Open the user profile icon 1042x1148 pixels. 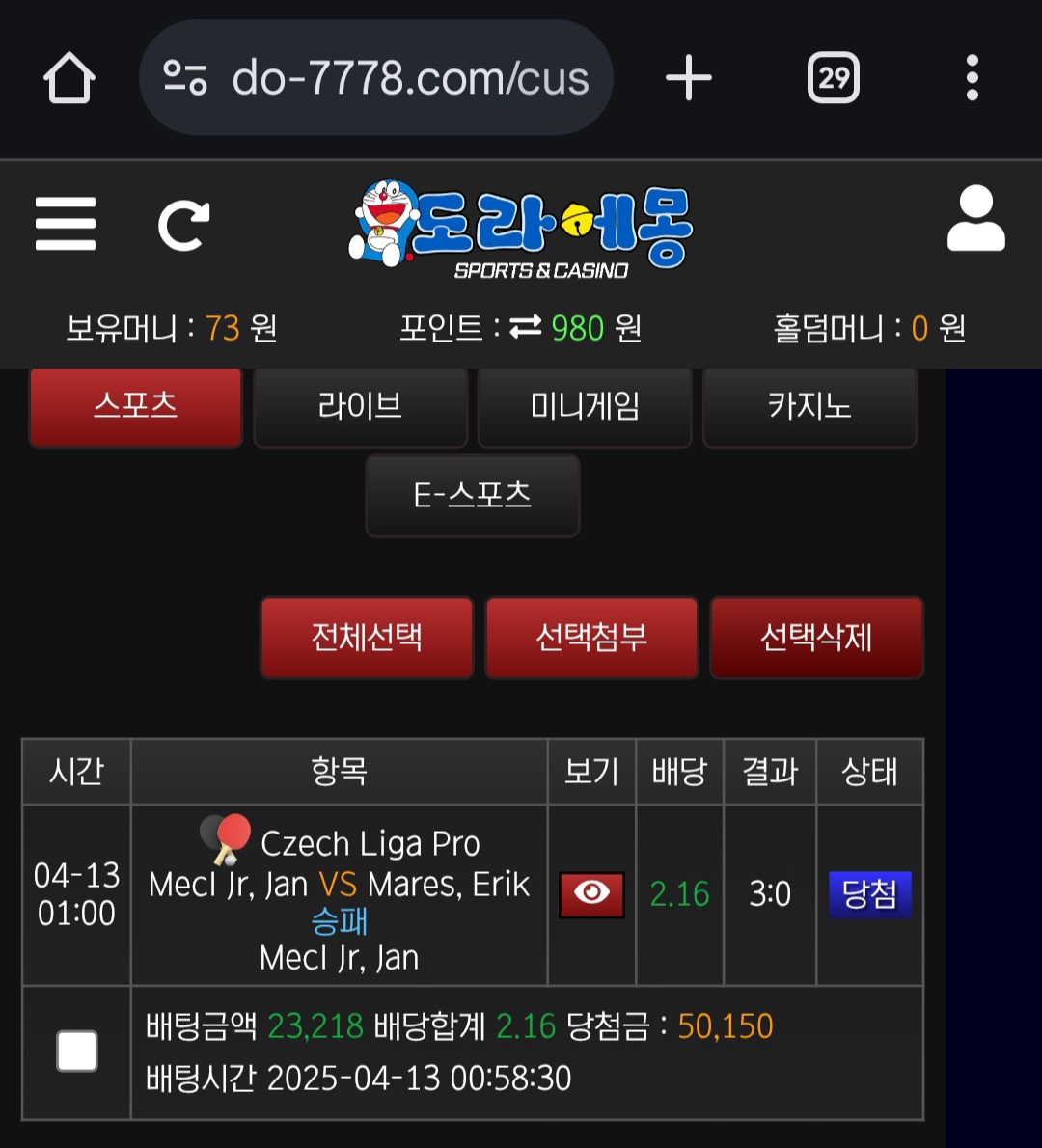(975, 219)
